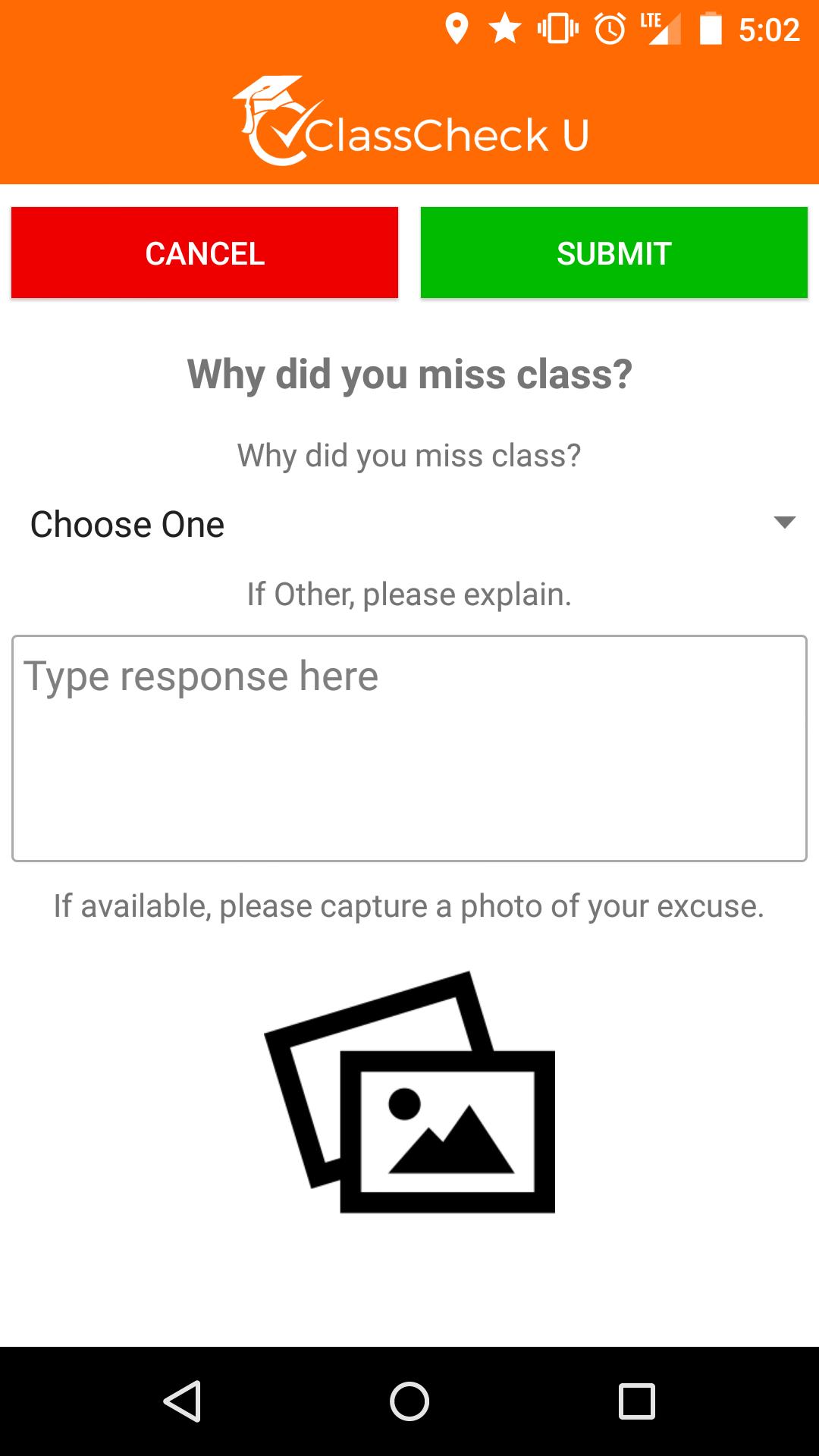Open the Choose One reason dropdown
This screenshot has width=819, height=1456.
point(127,523)
